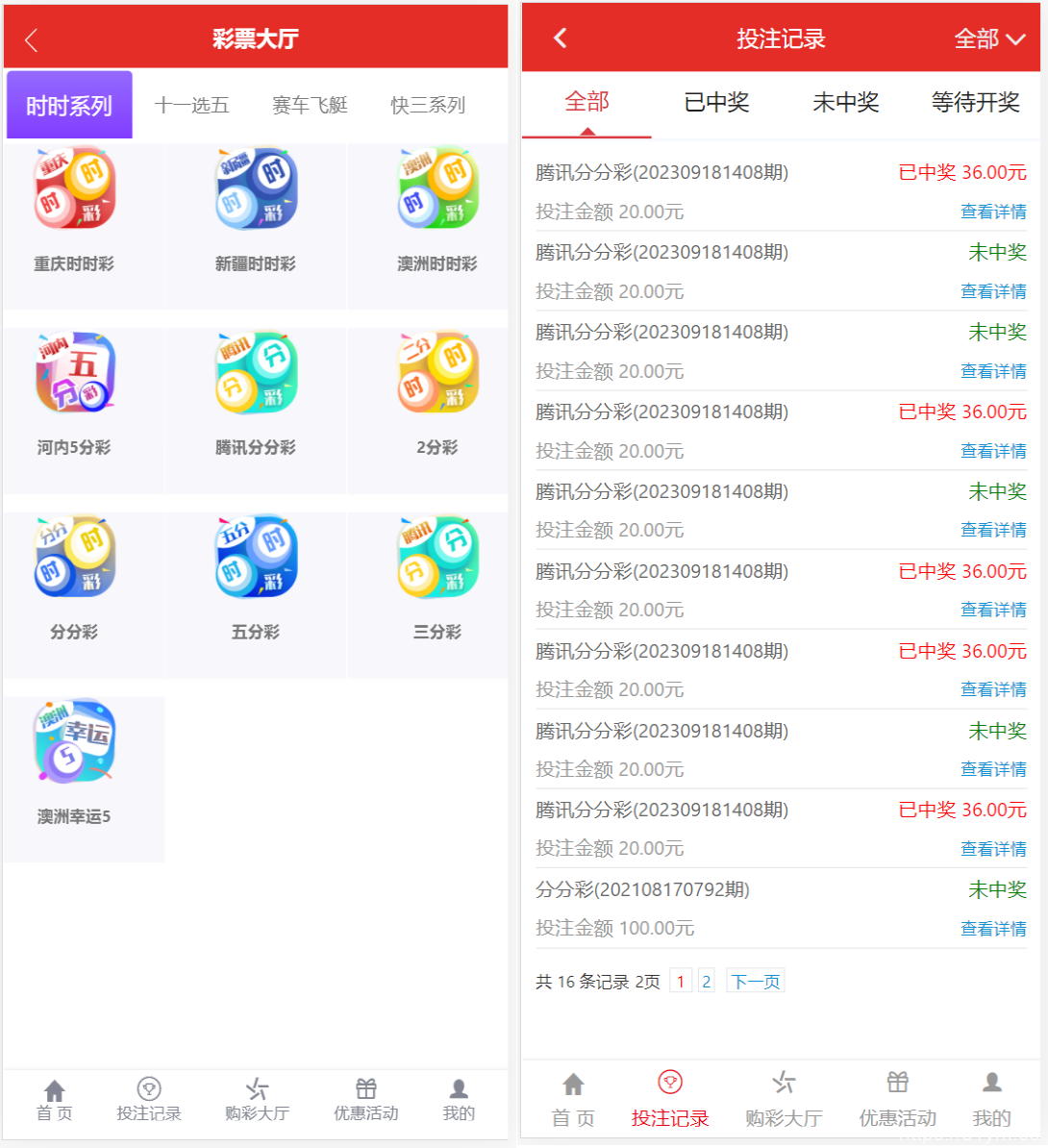Open the 澳洲幸运5 lottery game
The width and height of the screenshot is (1048, 1148).
tap(75, 761)
